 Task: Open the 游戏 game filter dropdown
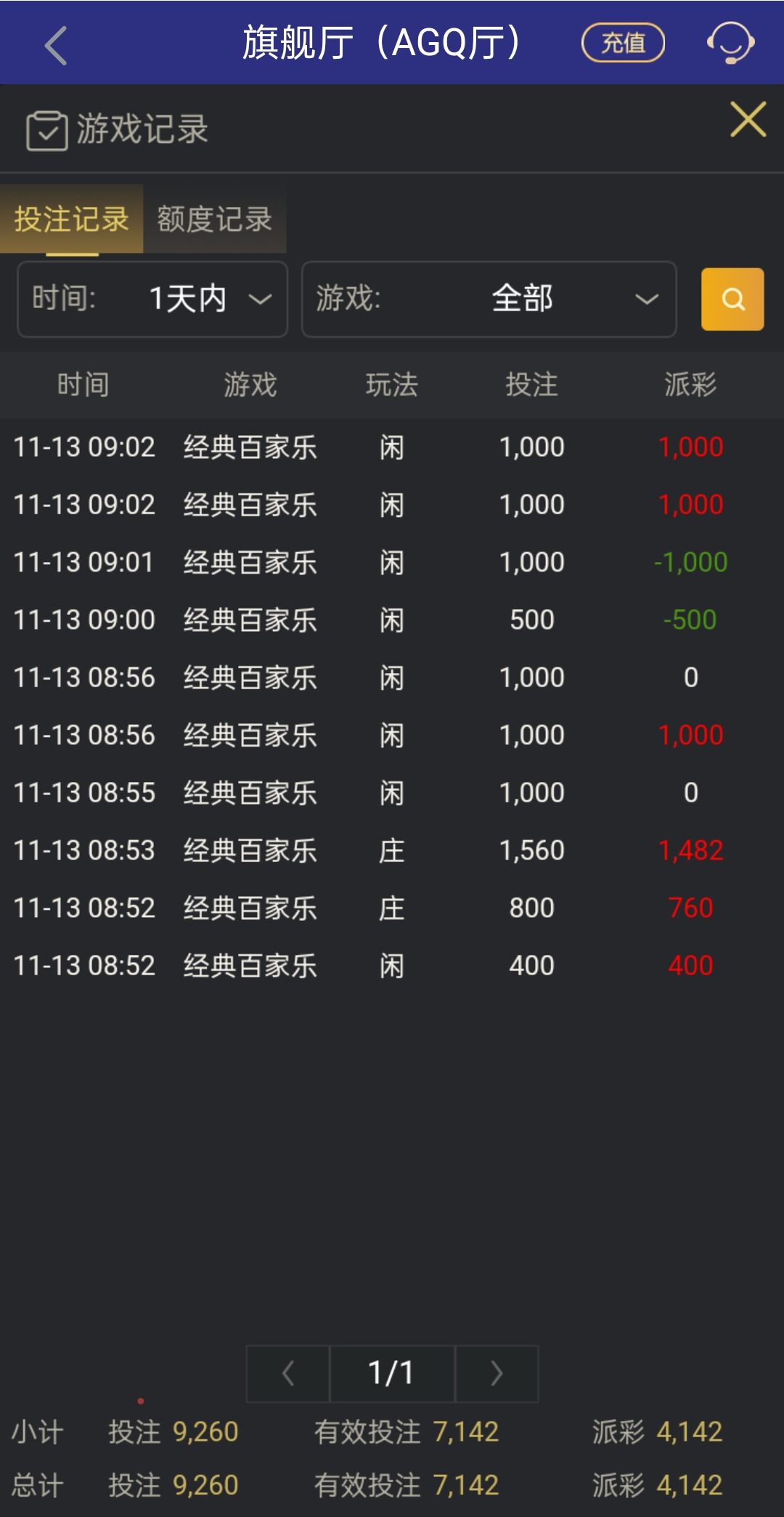pos(488,299)
